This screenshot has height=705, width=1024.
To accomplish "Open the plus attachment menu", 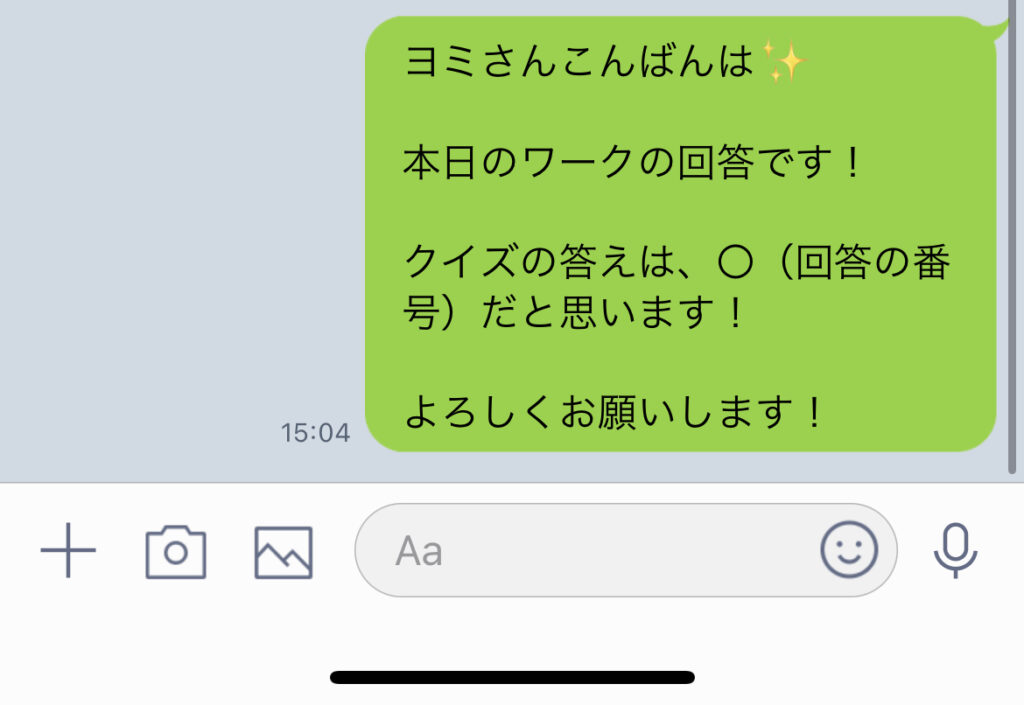I will [68, 551].
